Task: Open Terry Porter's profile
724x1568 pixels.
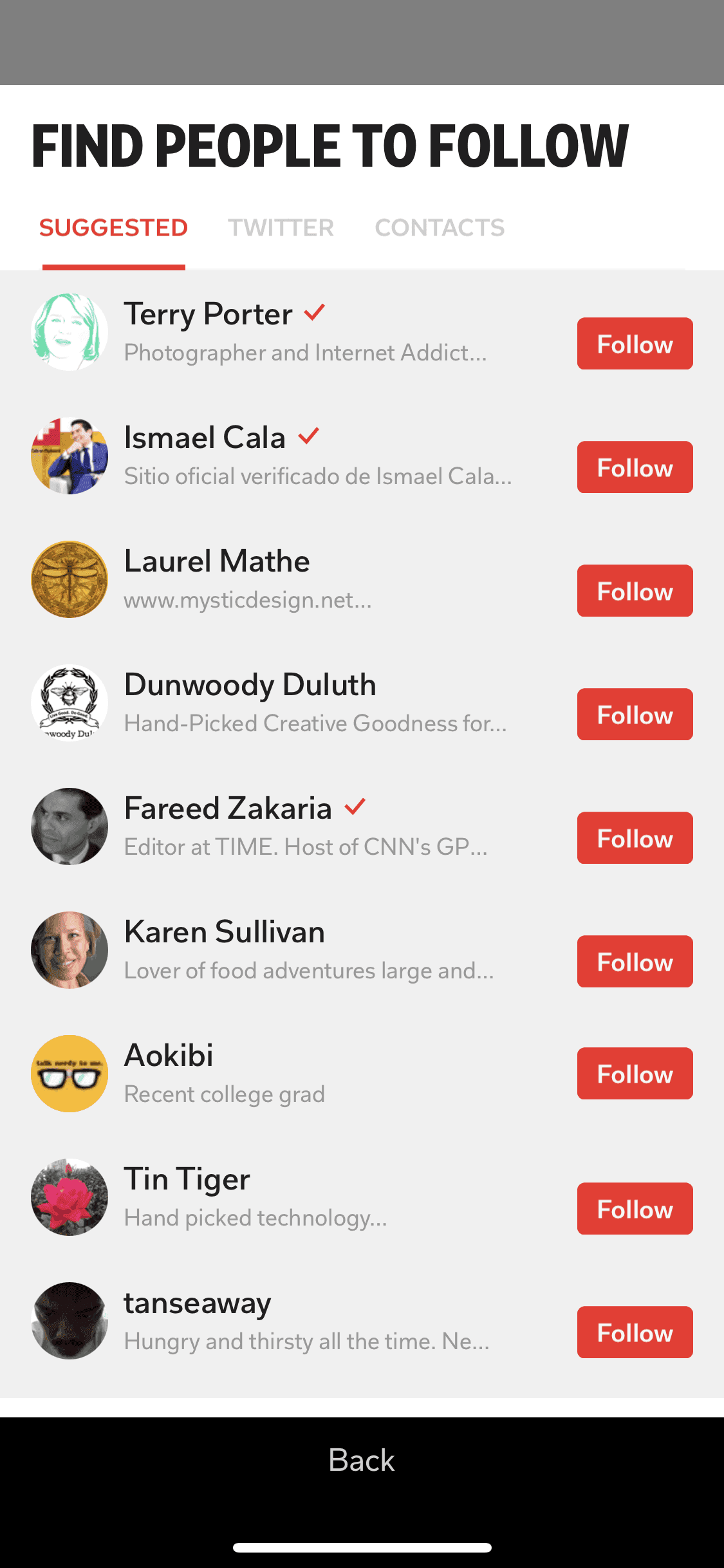Action: coord(208,315)
